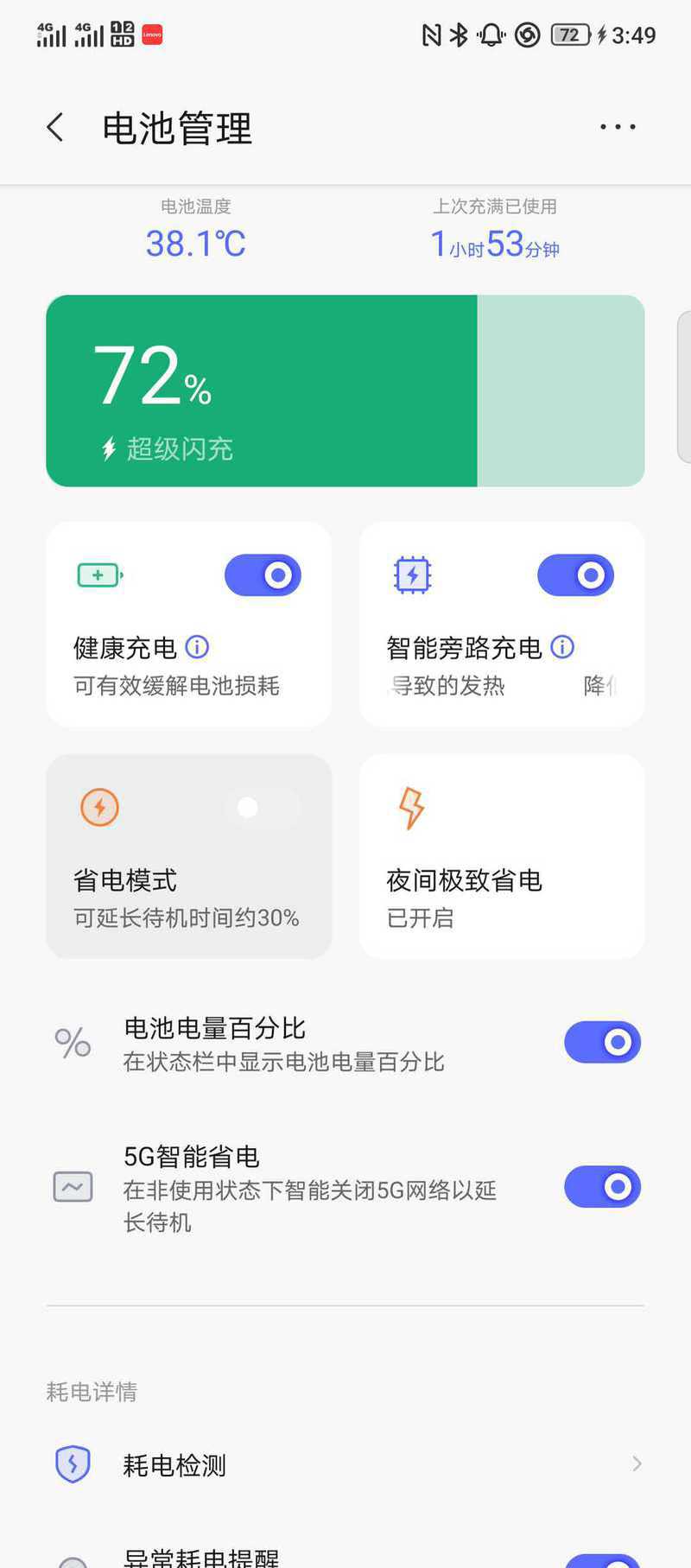View info about 智能旁路充电

(562, 647)
